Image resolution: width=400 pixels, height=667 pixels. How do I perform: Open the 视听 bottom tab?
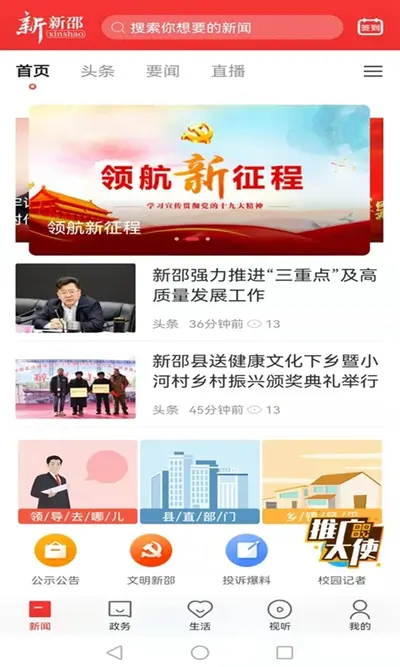point(280,616)
